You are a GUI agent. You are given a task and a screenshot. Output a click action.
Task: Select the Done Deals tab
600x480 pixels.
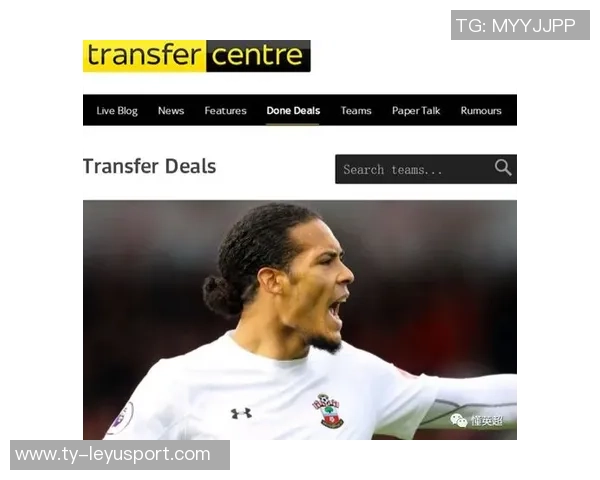[x=293, y=111]
